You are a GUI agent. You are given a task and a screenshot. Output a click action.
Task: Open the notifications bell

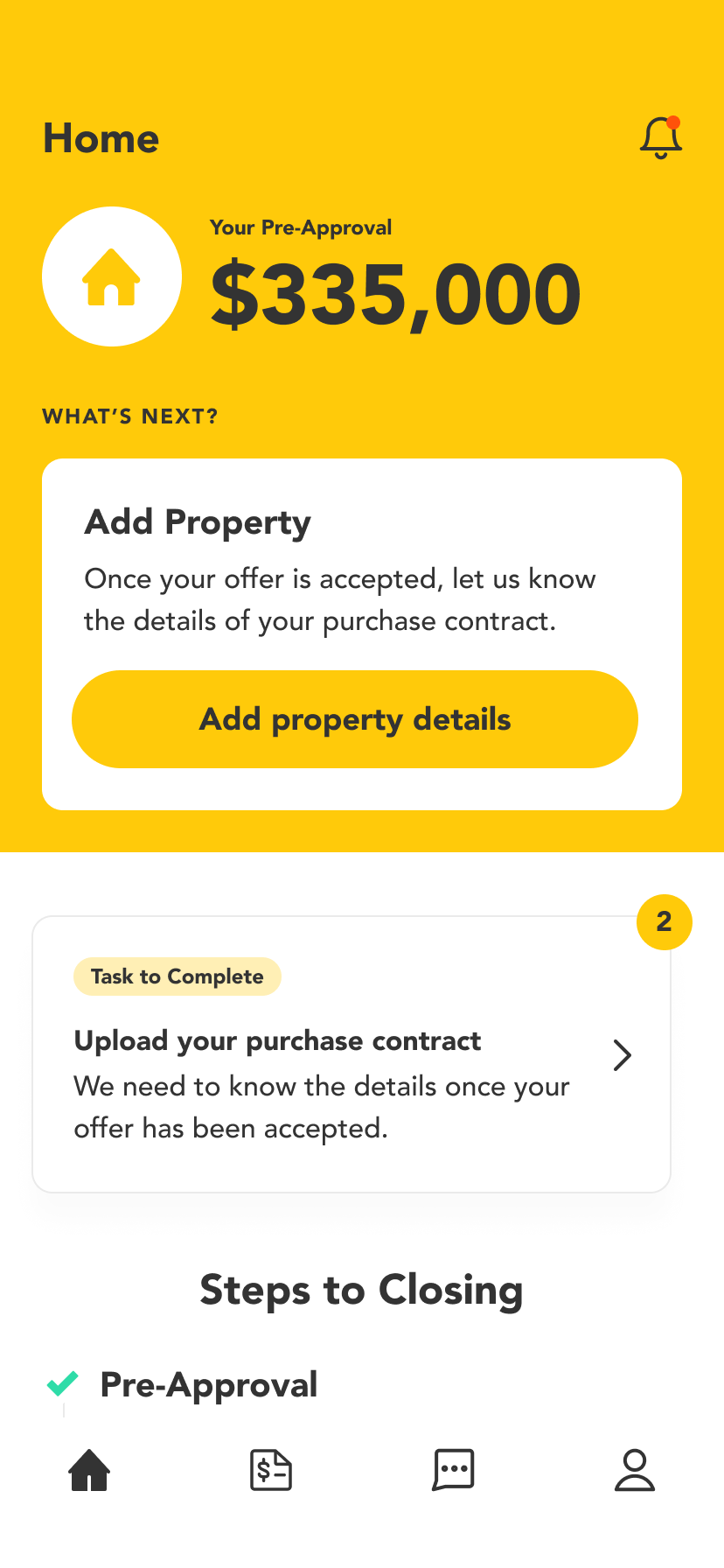(661, 137)
